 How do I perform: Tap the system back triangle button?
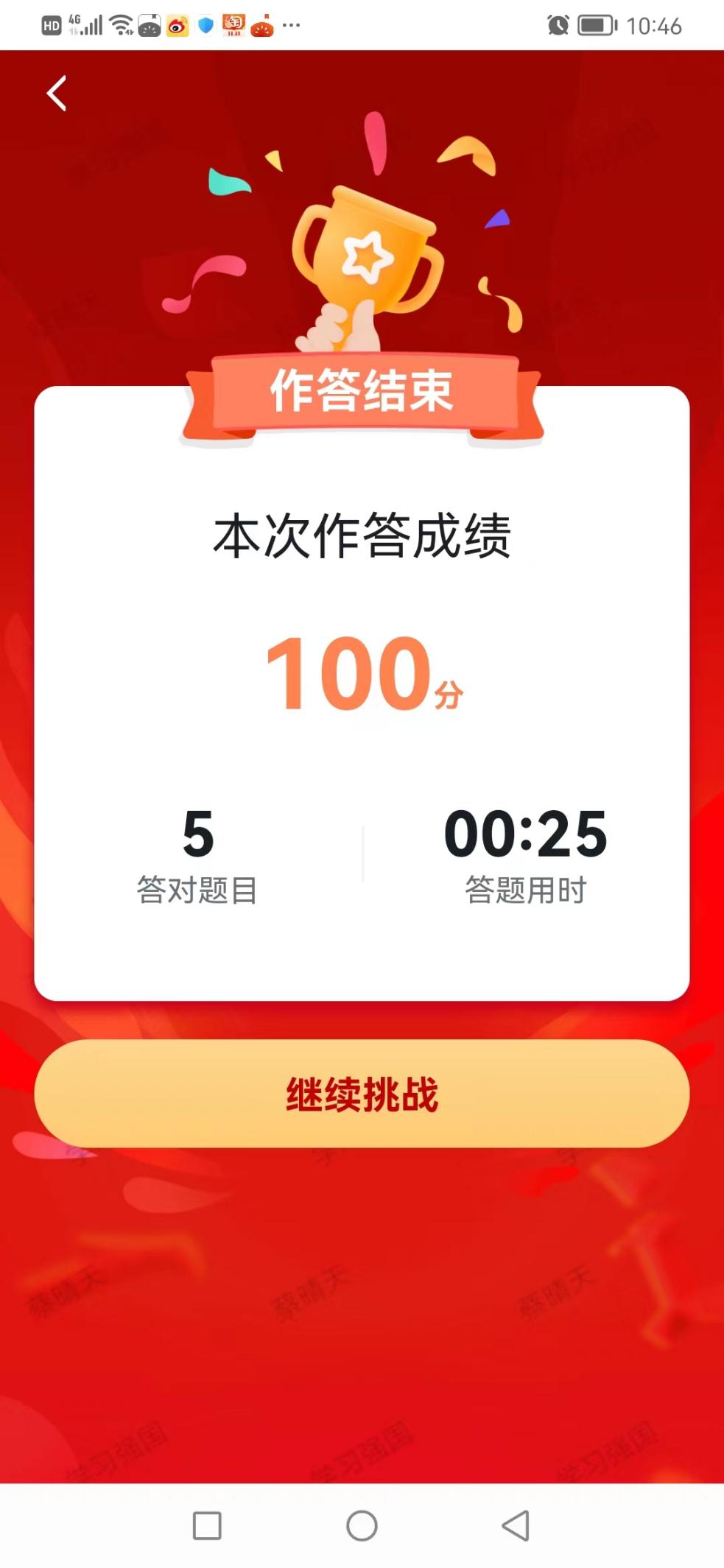pos(516,1525)
